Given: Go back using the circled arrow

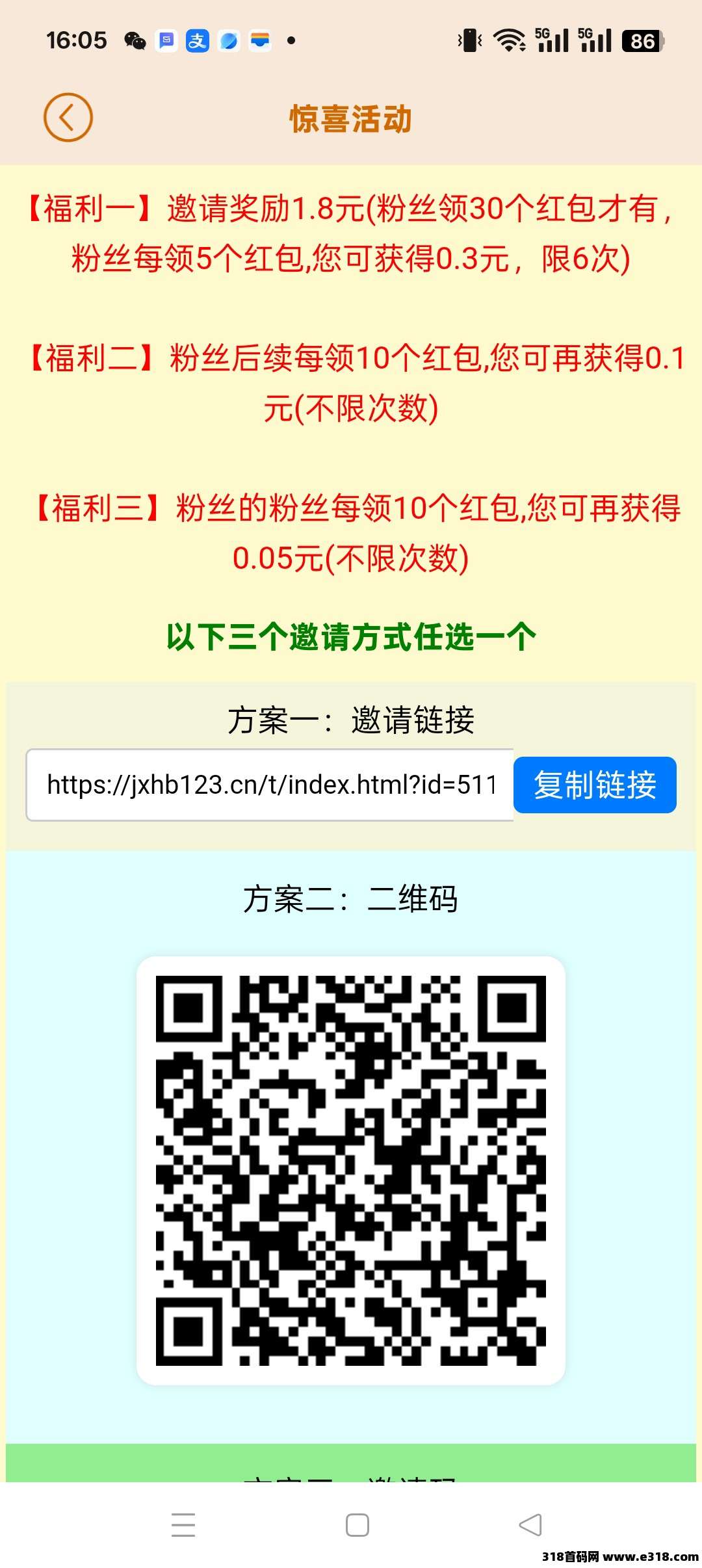Looking at the screenshot, I should pyautogui.click(x=68, y=118).
